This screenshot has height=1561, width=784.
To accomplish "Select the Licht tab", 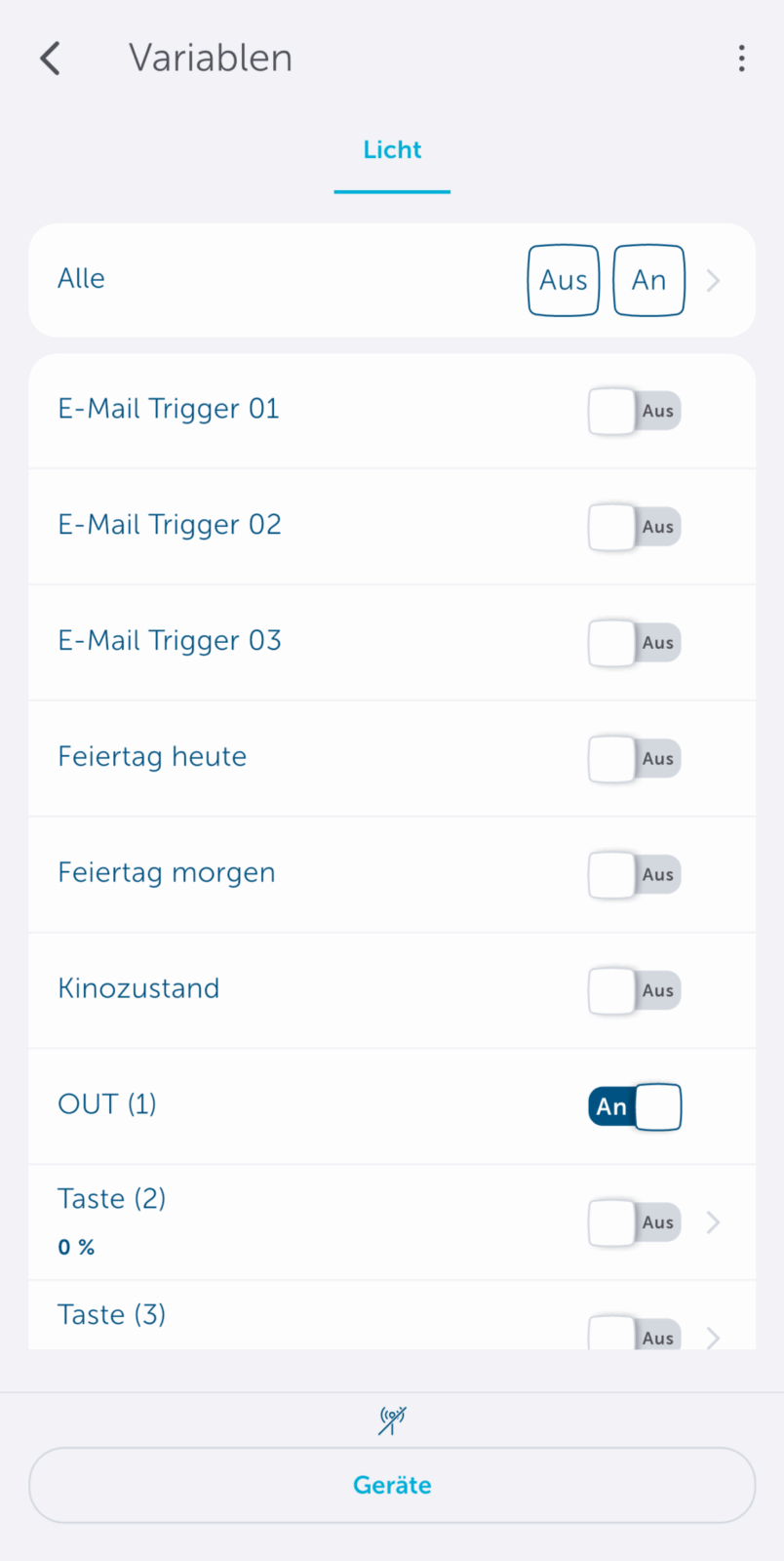I will pos(392,150).
